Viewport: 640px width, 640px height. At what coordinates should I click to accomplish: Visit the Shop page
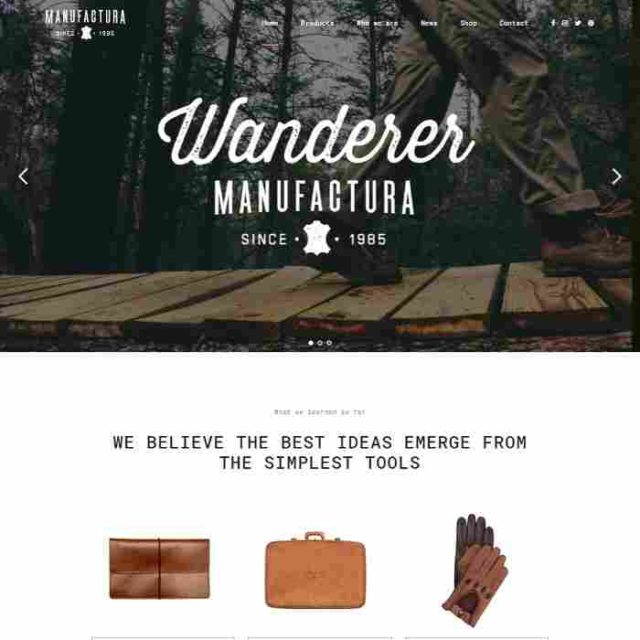(x=468, y=22)
